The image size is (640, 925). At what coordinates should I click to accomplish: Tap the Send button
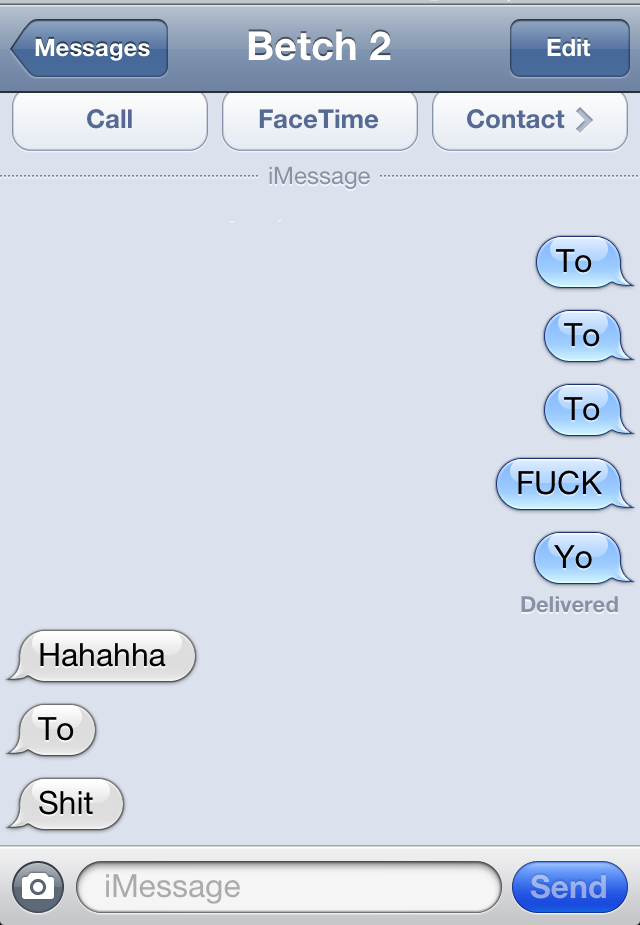pos(569,886)
